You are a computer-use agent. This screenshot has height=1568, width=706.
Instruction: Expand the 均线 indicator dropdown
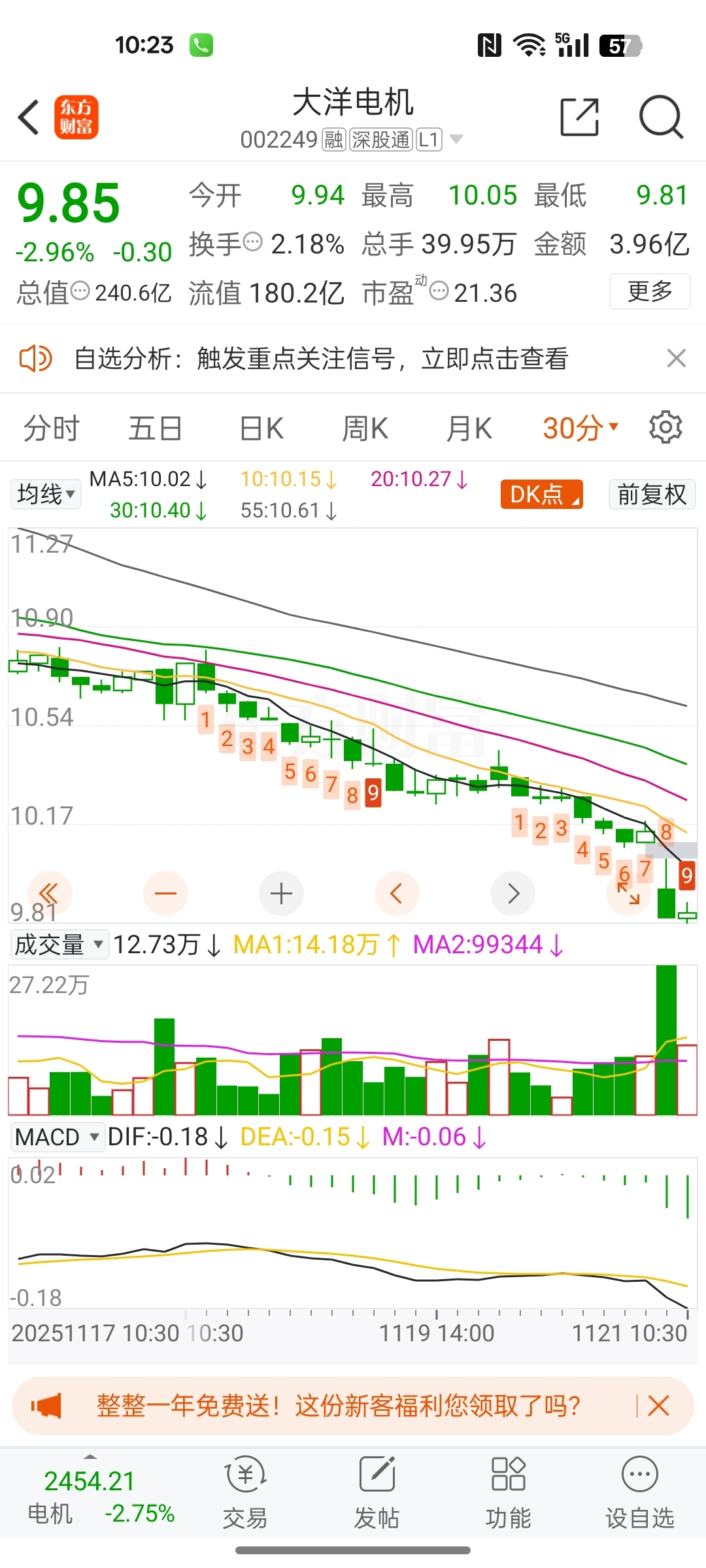46,494
